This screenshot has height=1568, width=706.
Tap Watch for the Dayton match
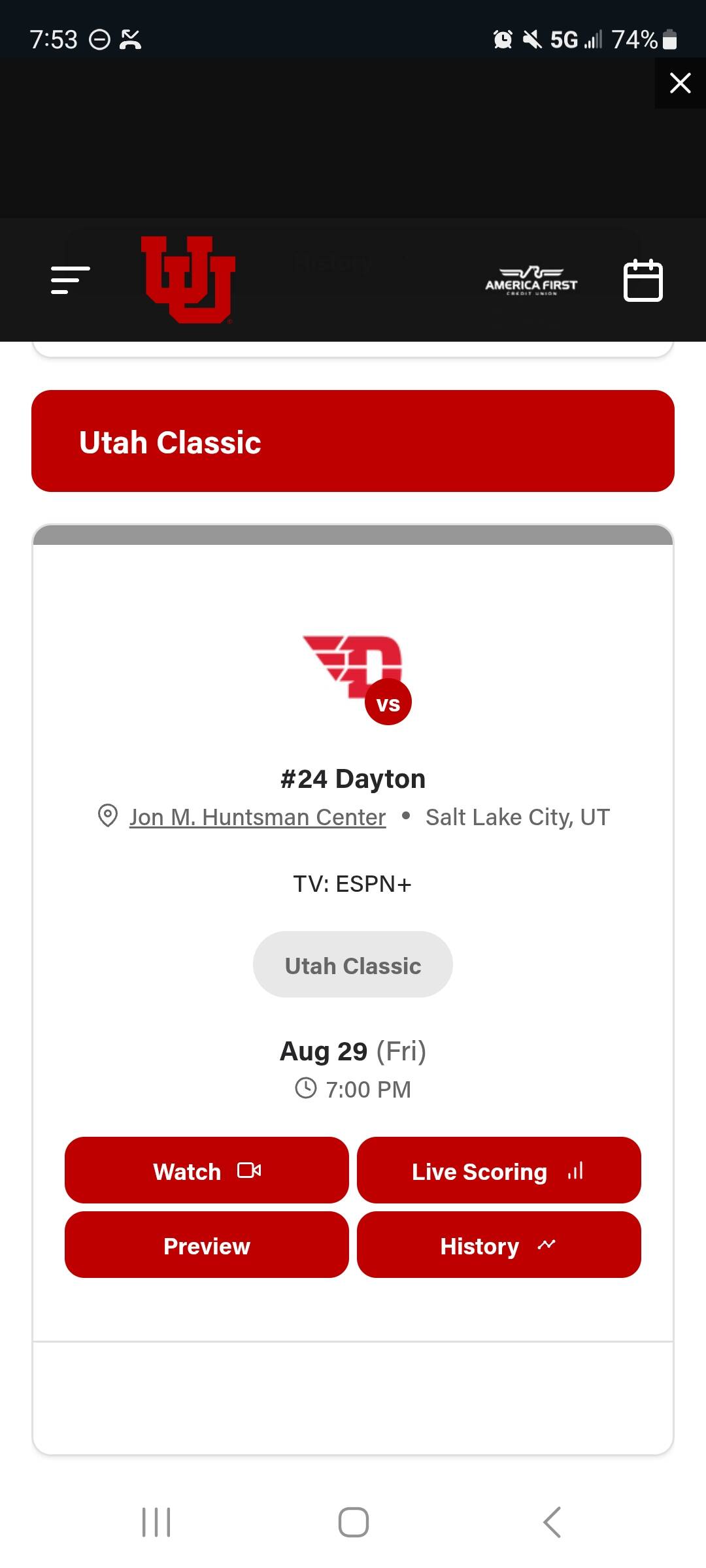[x=207, y=1170]
